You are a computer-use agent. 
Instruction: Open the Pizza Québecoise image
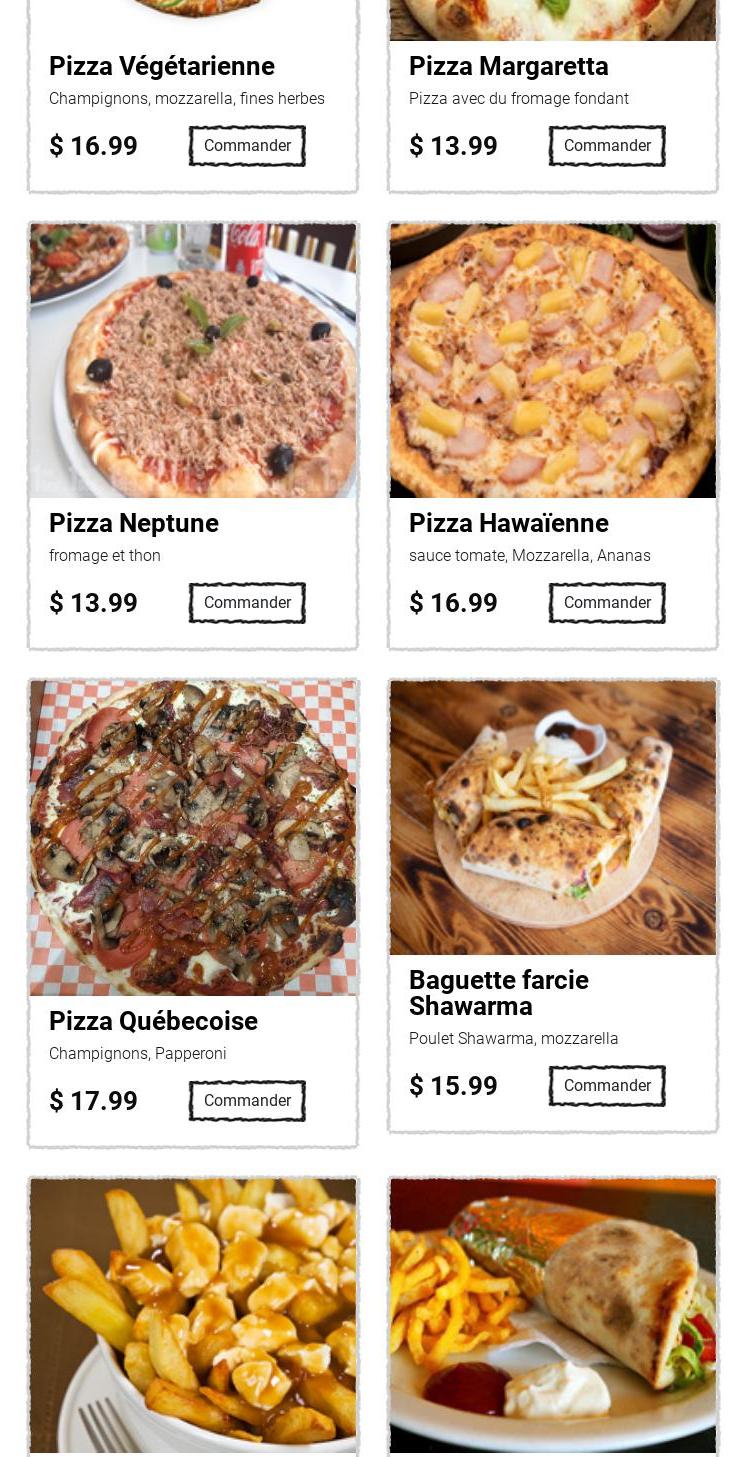coord(193,838)
